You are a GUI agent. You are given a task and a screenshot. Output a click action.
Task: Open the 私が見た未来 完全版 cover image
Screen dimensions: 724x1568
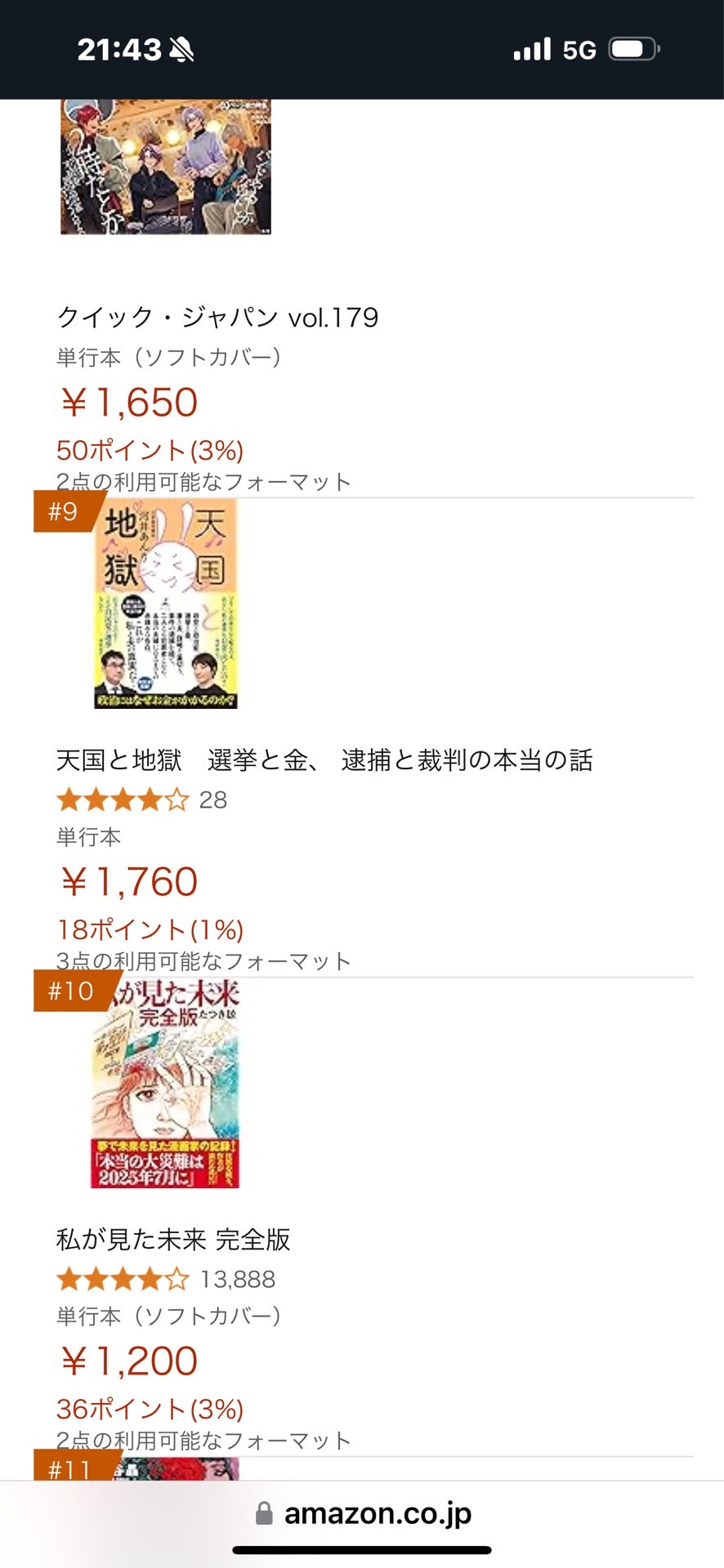coord(166,1084)
